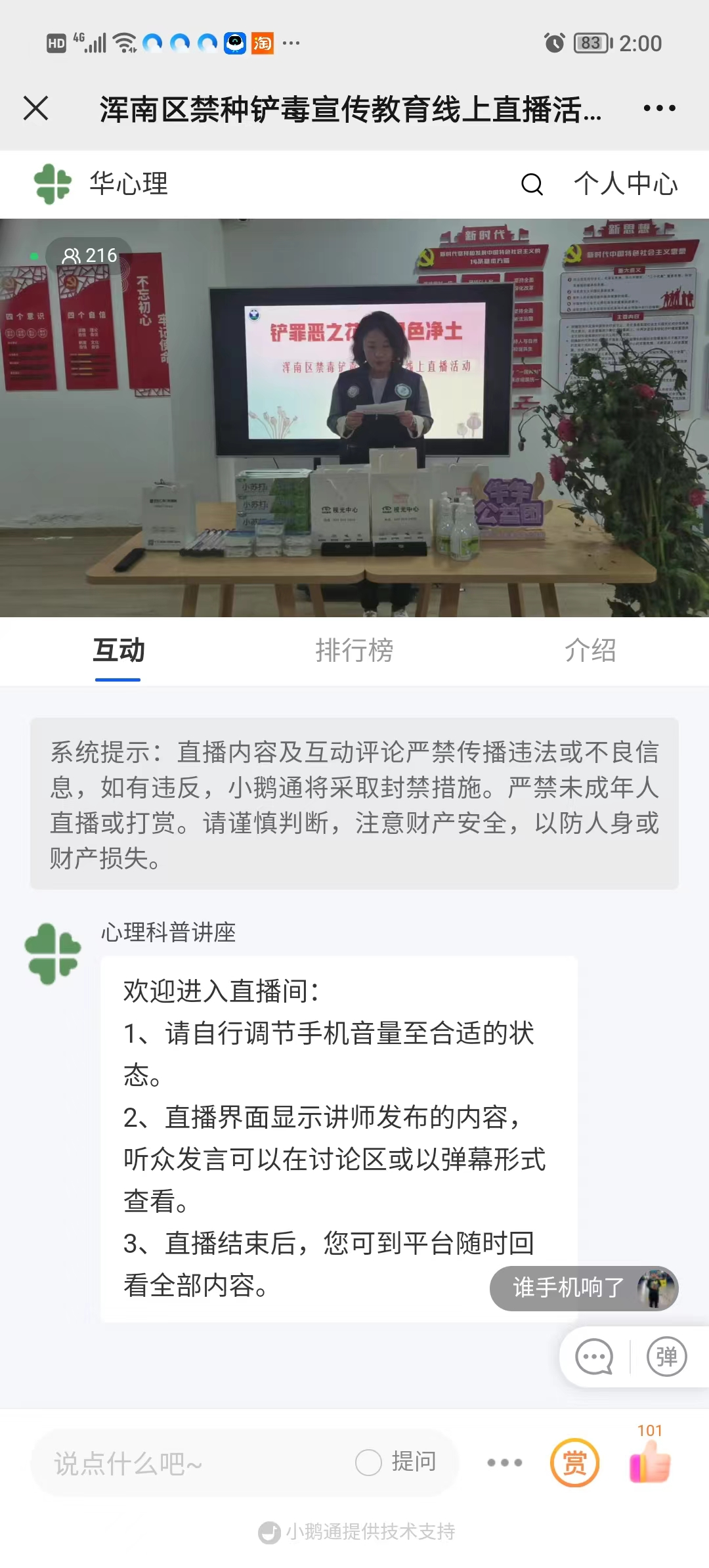The image size is (709, 1568).
Task: Switch to the 排行榜 tab
Action: (x=354, y=650)
